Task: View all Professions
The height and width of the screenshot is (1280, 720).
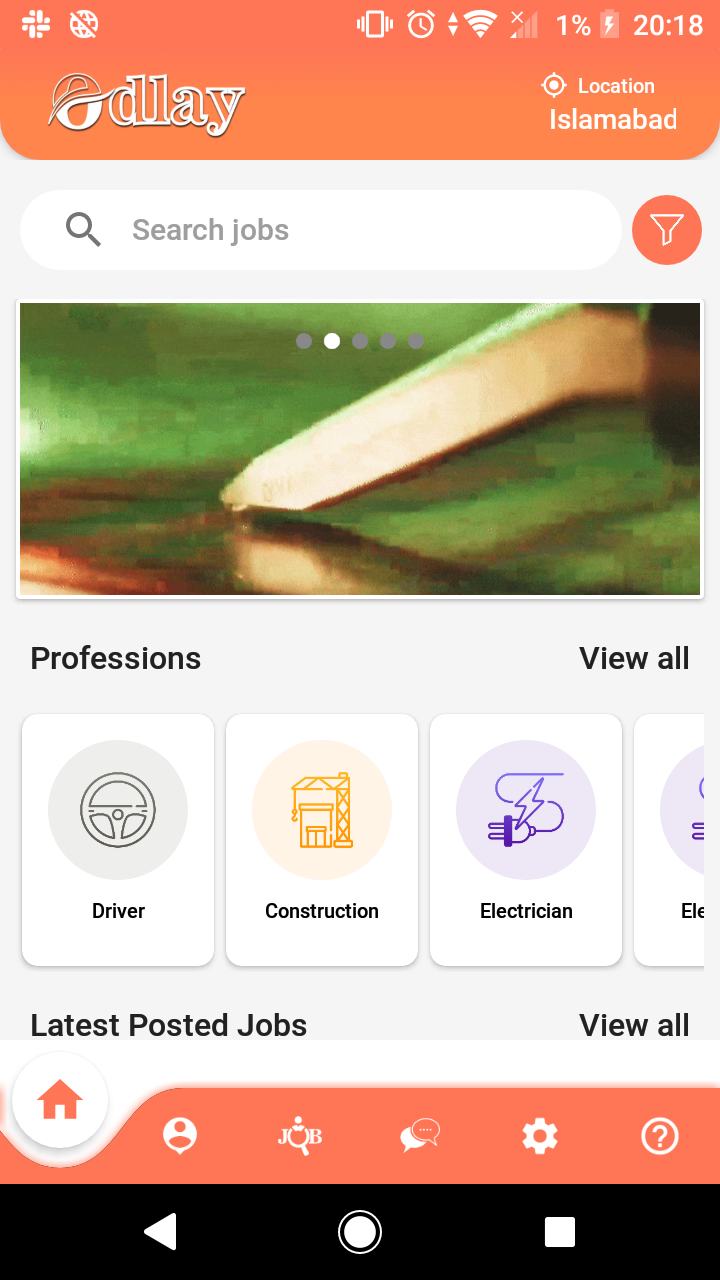Action: (x=634, y=658)
